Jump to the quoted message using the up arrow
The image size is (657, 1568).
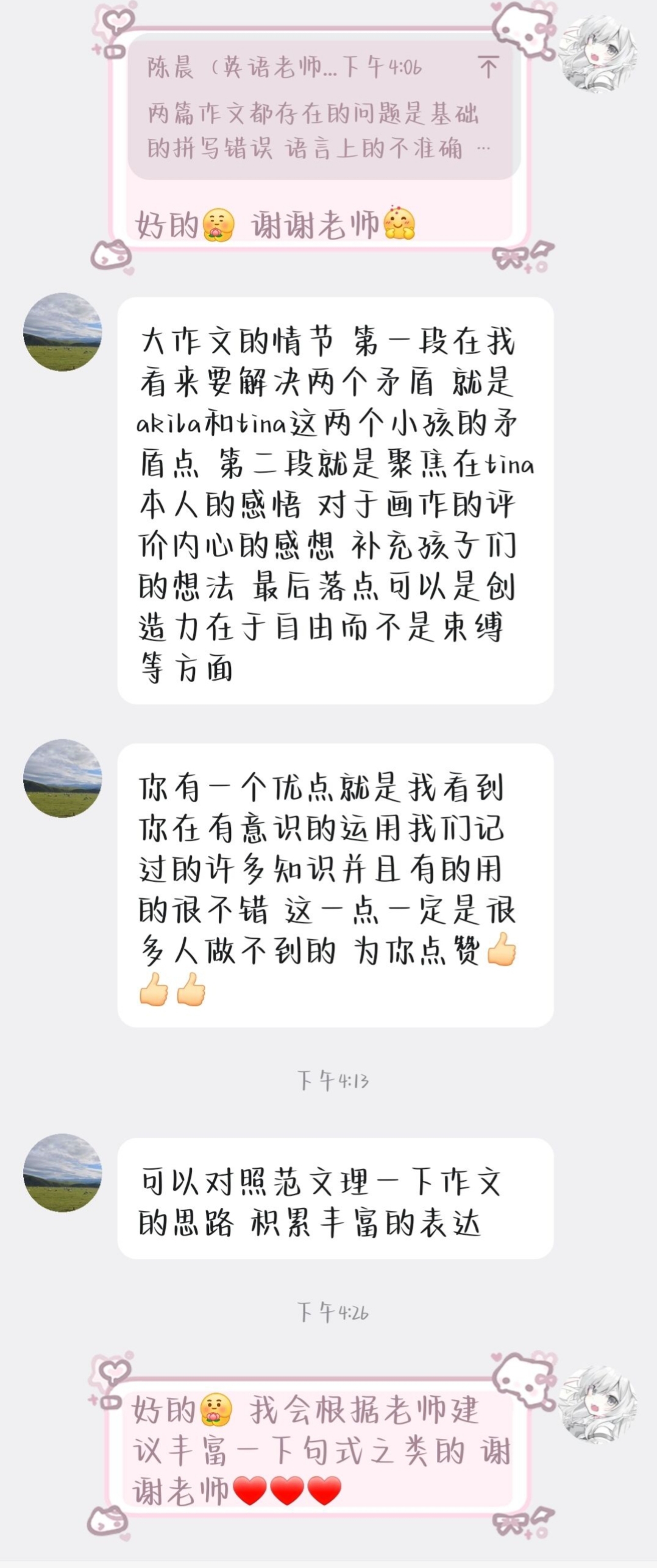tap(488, 66)
